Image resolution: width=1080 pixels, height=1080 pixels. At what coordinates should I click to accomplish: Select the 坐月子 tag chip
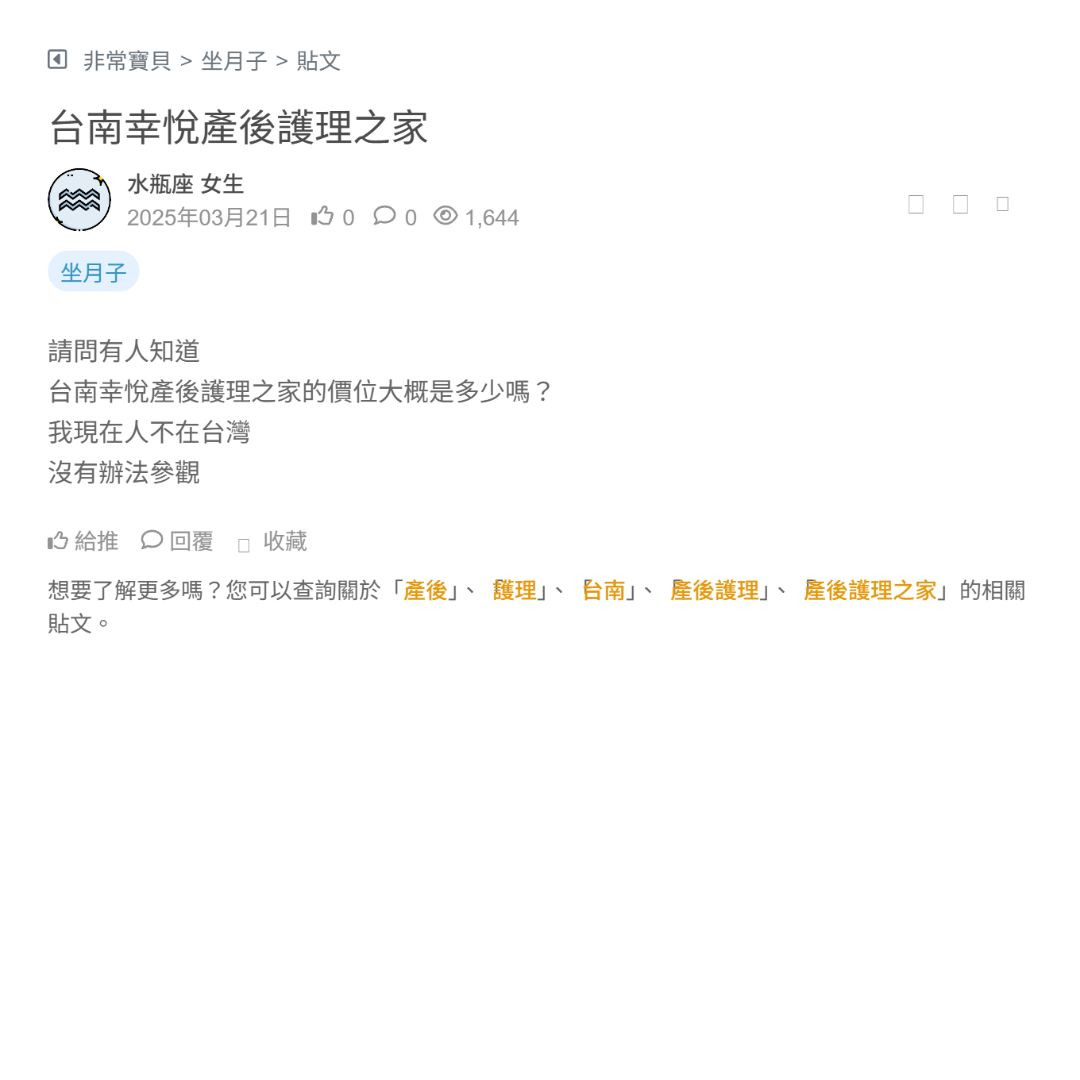pyautogui.click(x=93, y=272)
